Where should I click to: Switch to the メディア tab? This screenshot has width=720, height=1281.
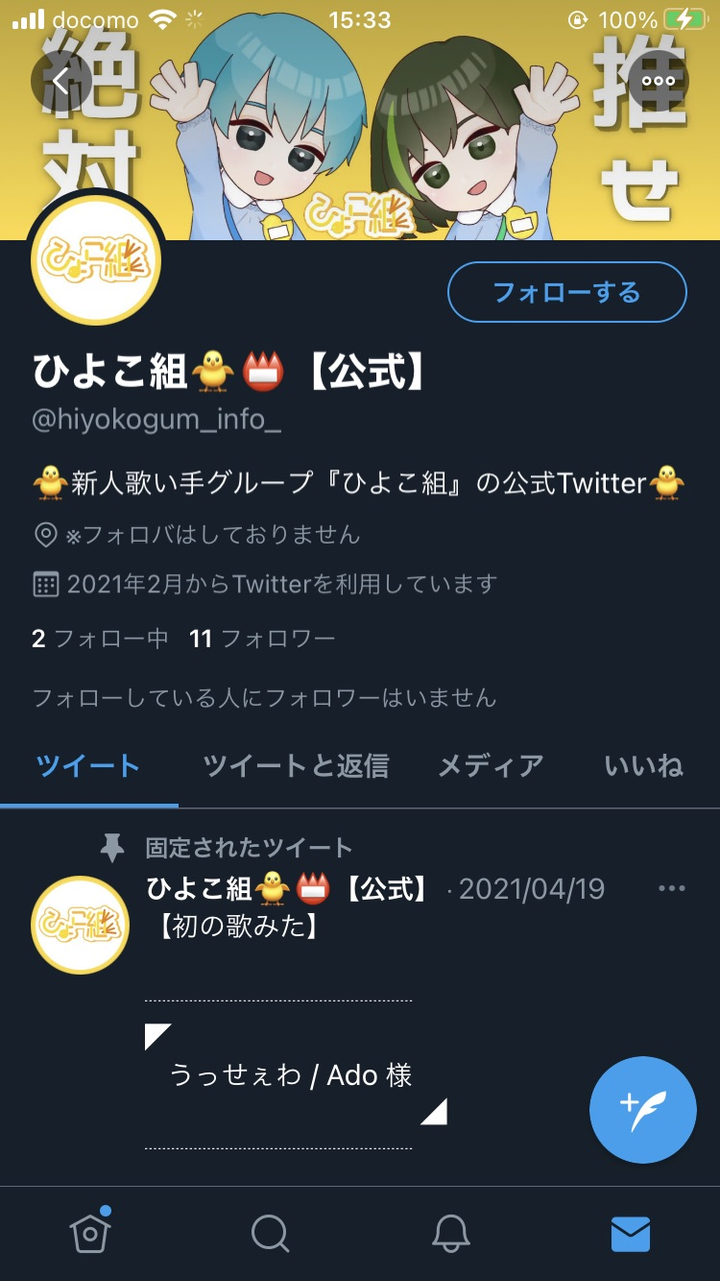click(x=490, y=767)
